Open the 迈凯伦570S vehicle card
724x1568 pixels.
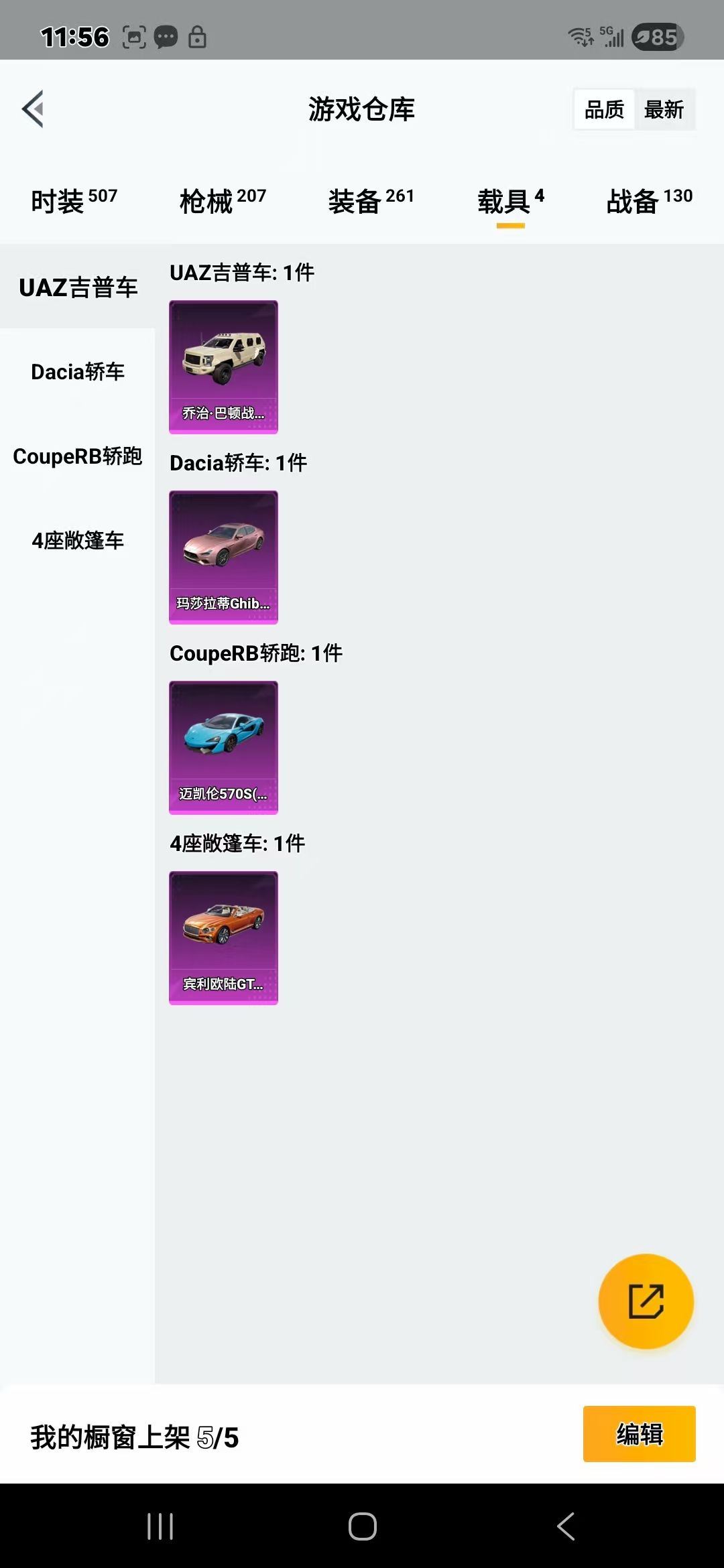point(223,747)
